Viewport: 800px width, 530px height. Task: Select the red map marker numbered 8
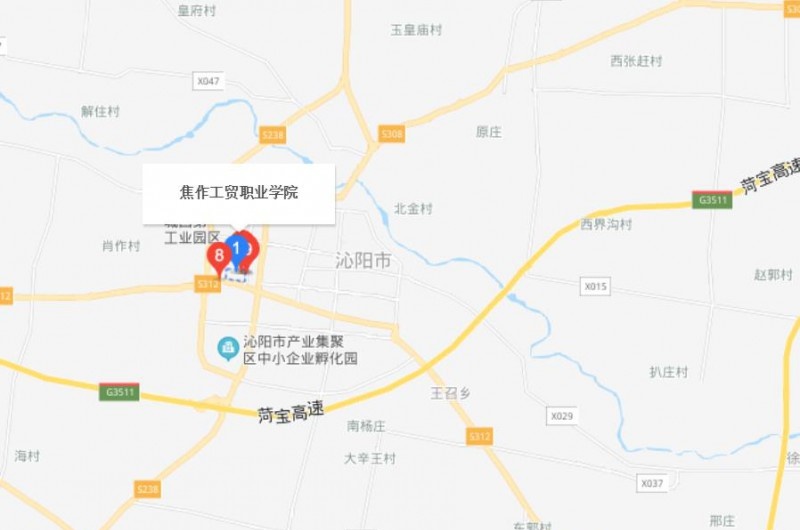point(218,255)
